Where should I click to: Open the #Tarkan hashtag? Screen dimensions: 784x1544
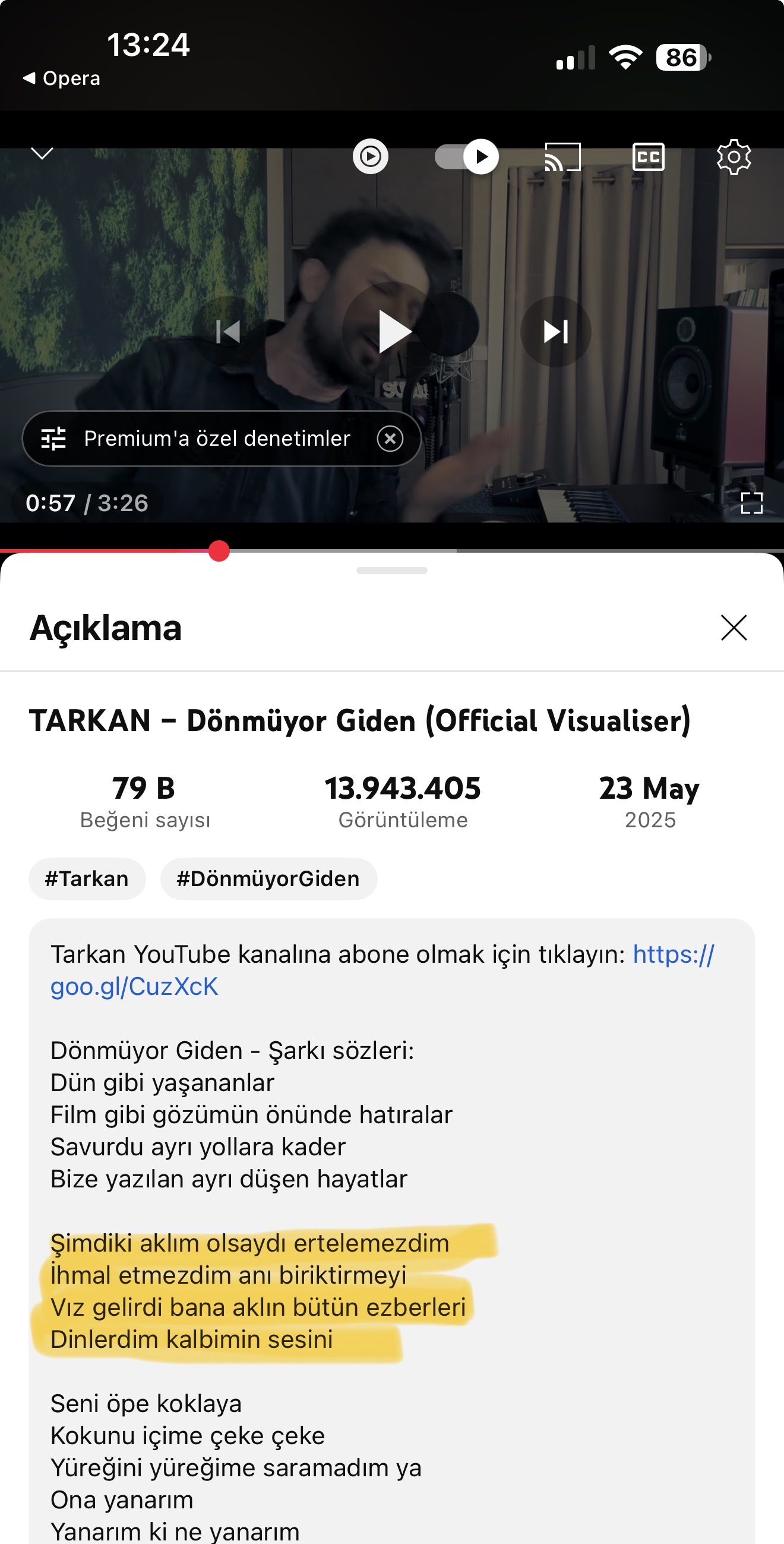87,879
